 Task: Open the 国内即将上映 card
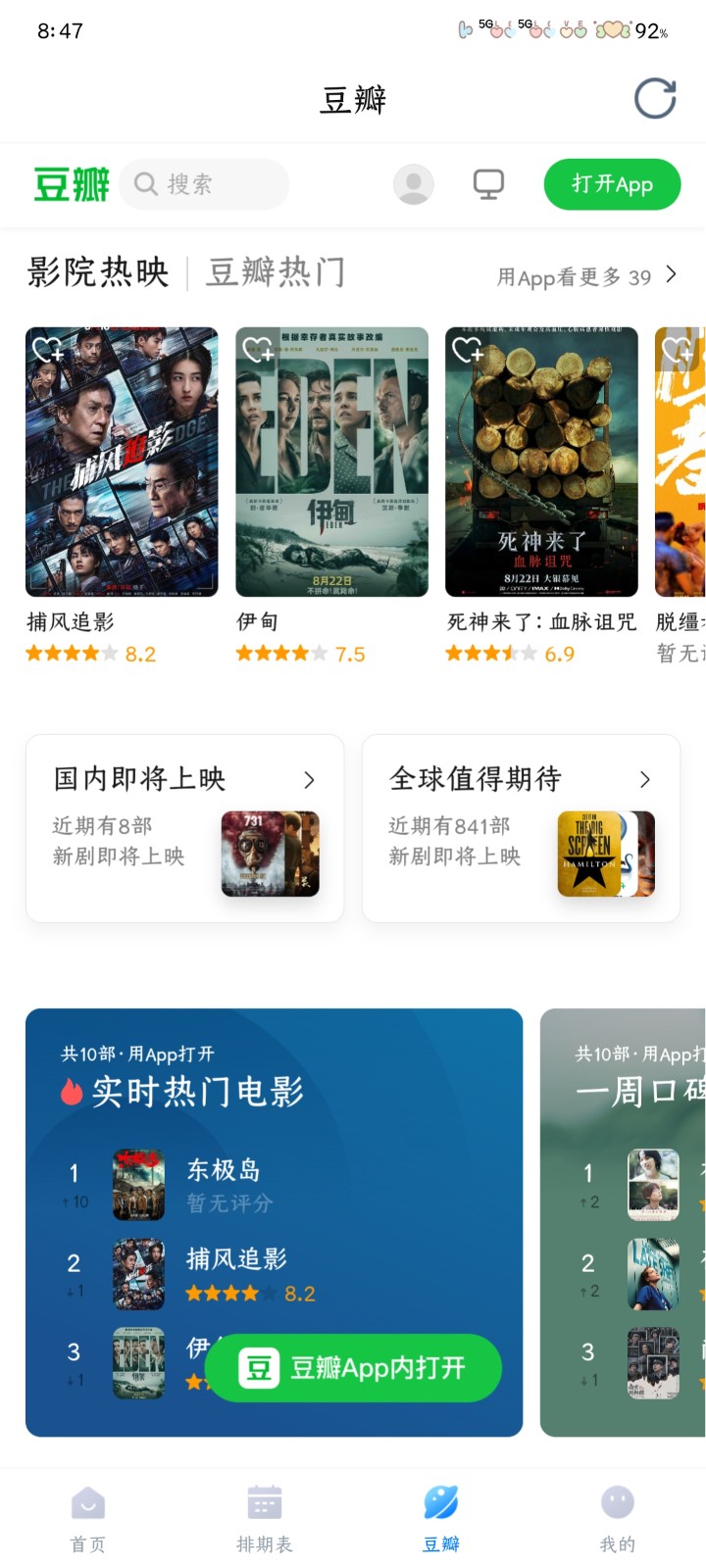pos(184,828)
